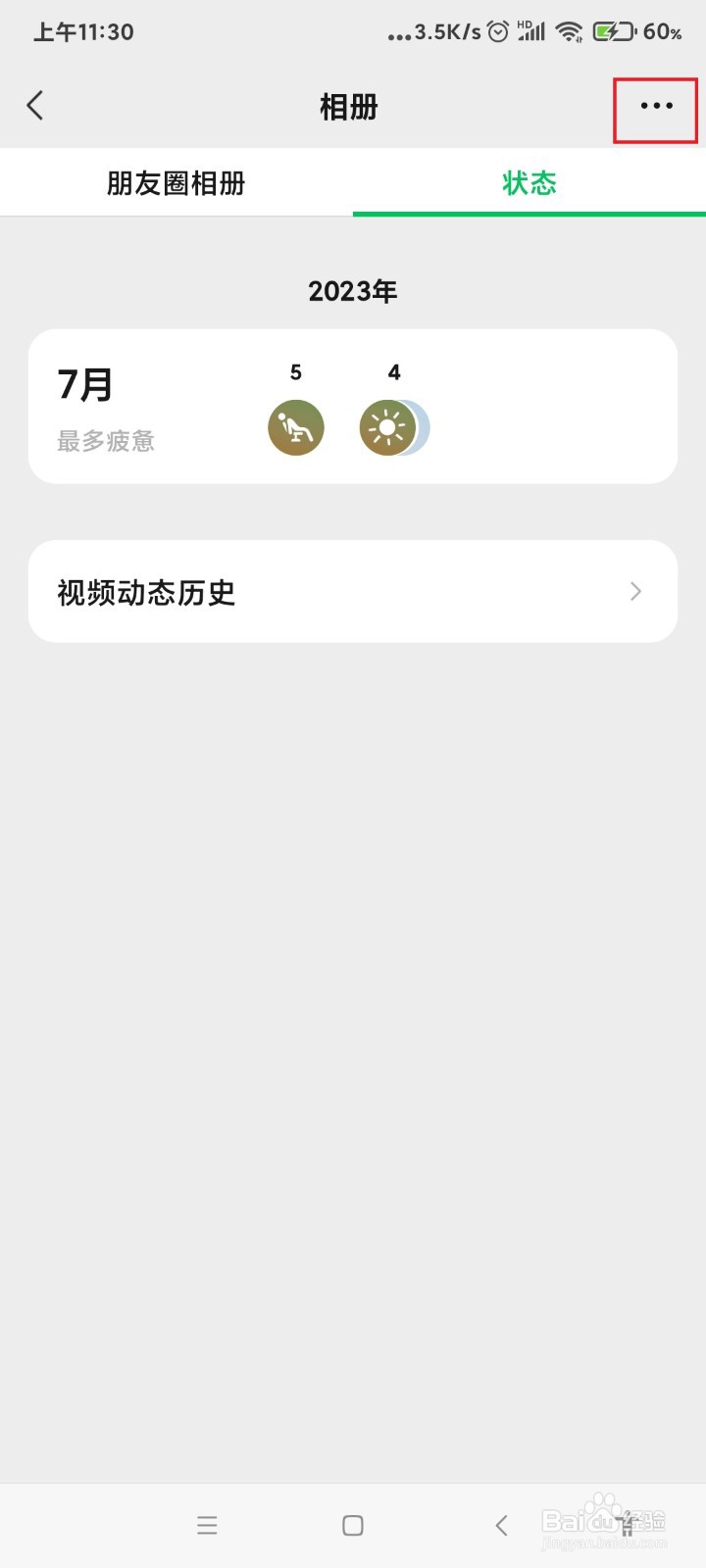Go back from the 相册 page
The image size is (706, 1568).
pyautogui.click(x=35, y=106)
